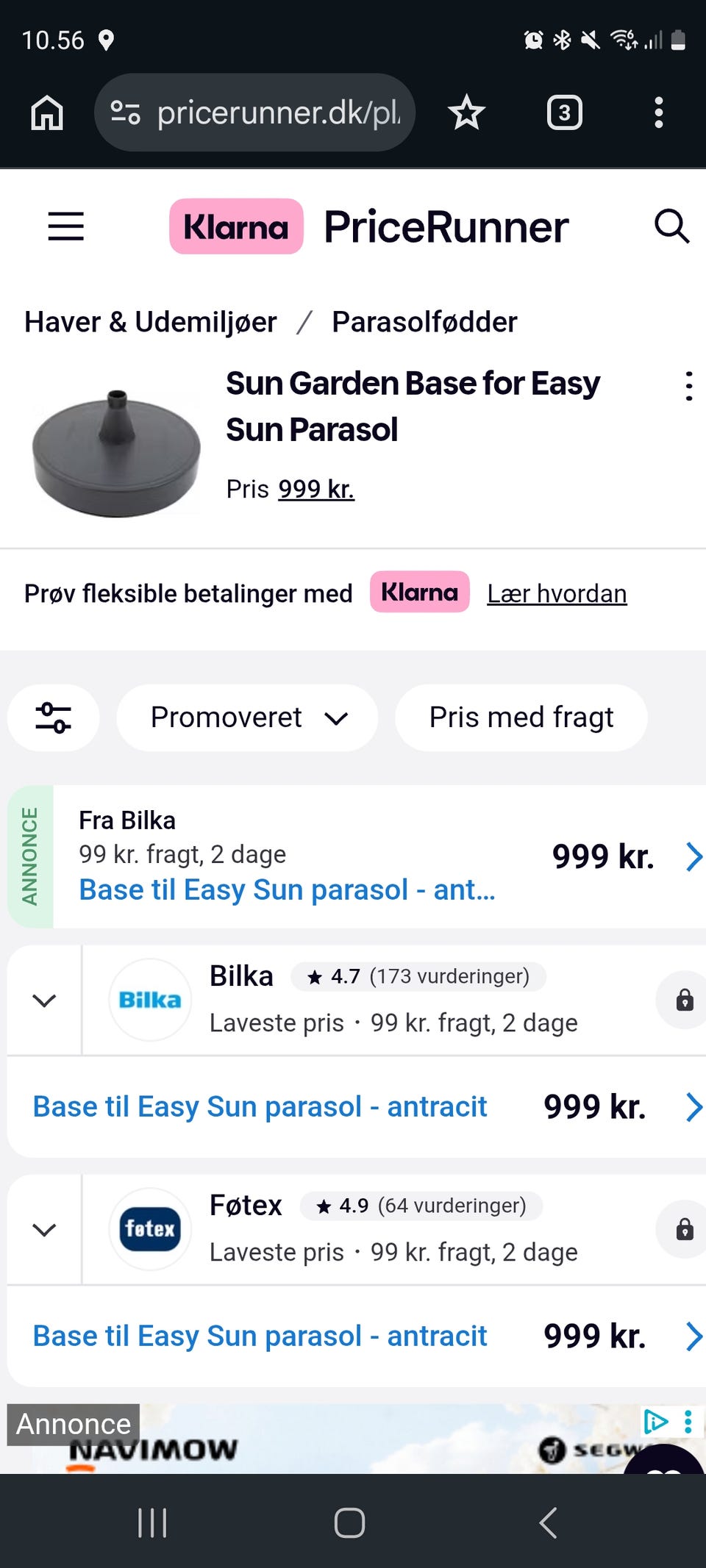Open the three-dot product options menu

click(688, 386)
